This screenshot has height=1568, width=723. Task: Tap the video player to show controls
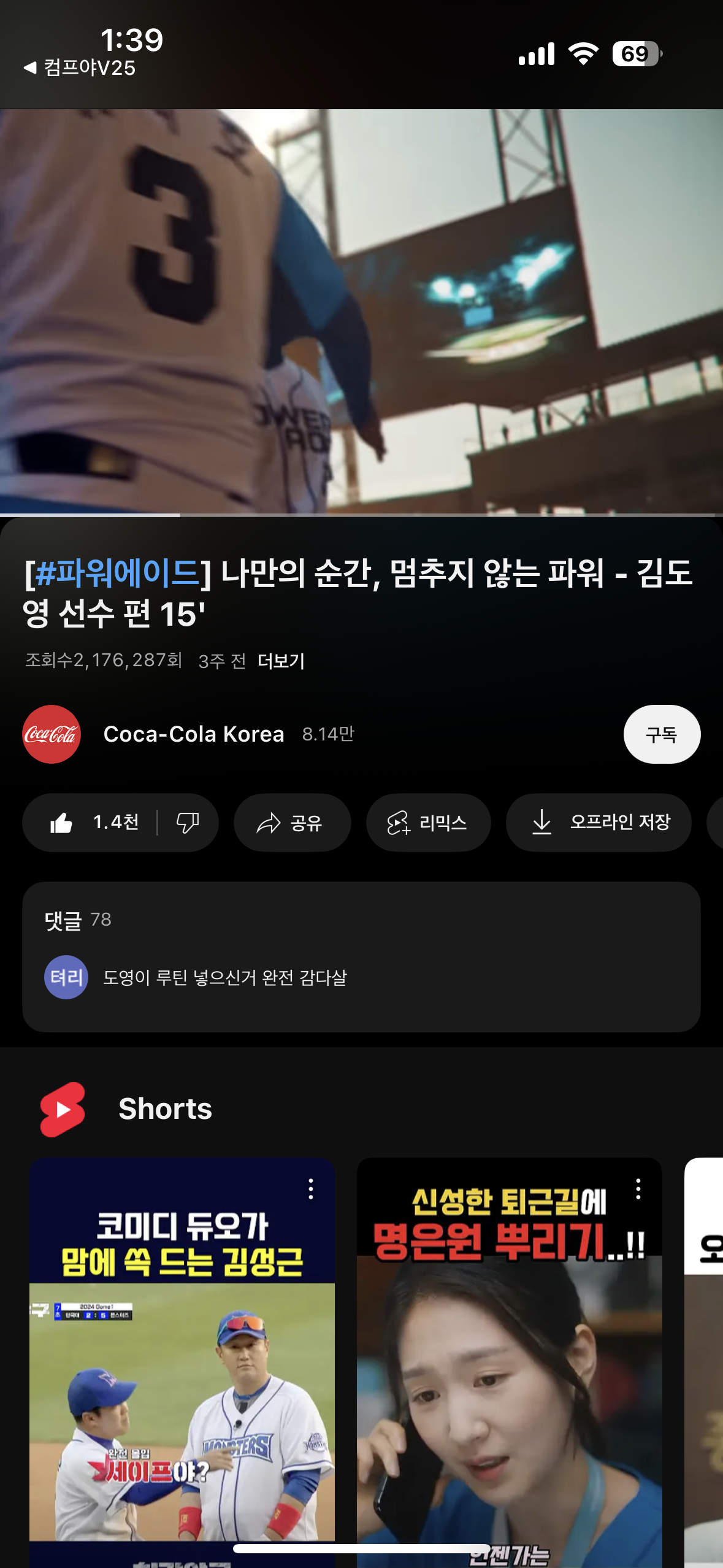click(361, 312)
